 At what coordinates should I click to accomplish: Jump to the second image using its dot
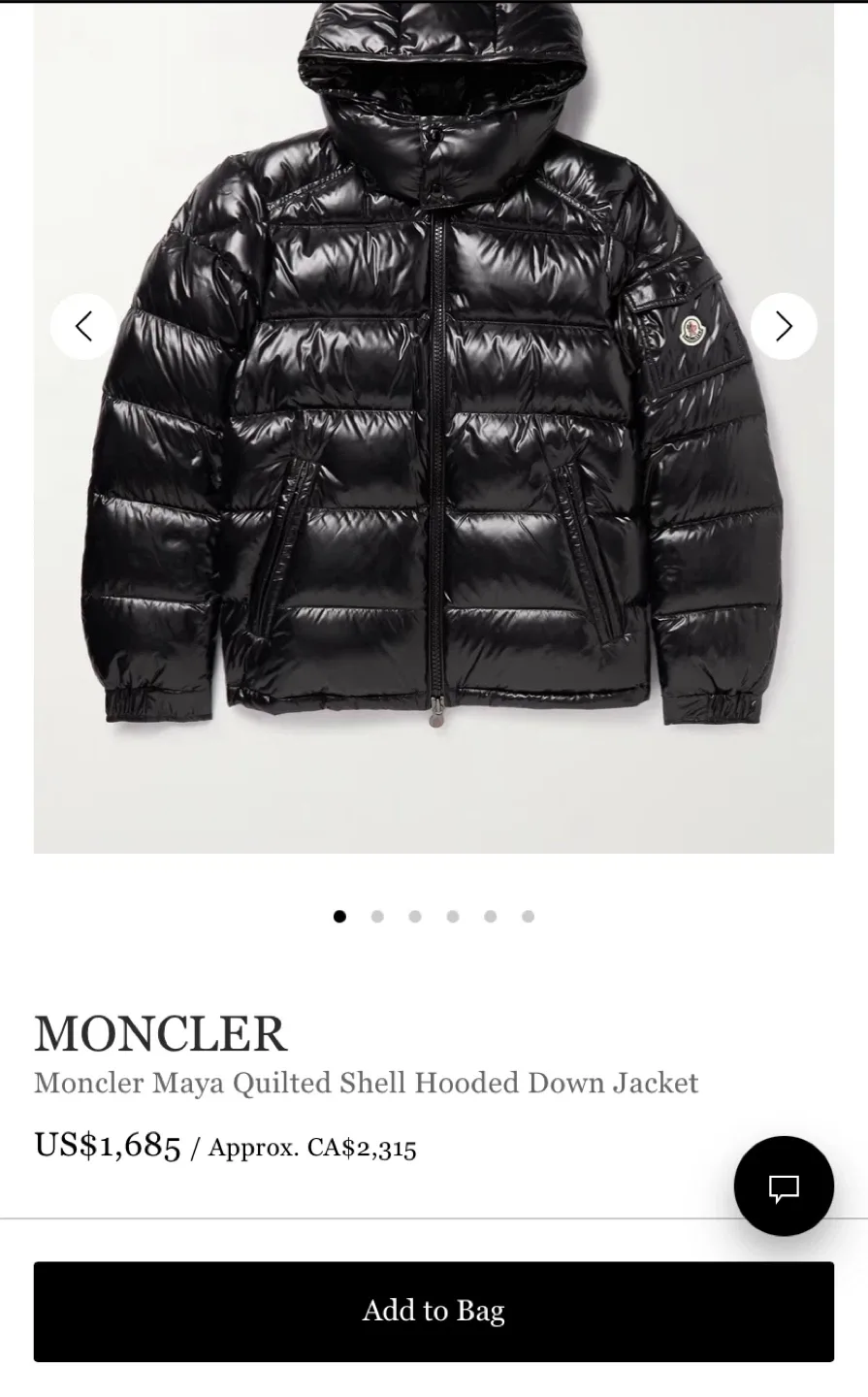point(377,916)
